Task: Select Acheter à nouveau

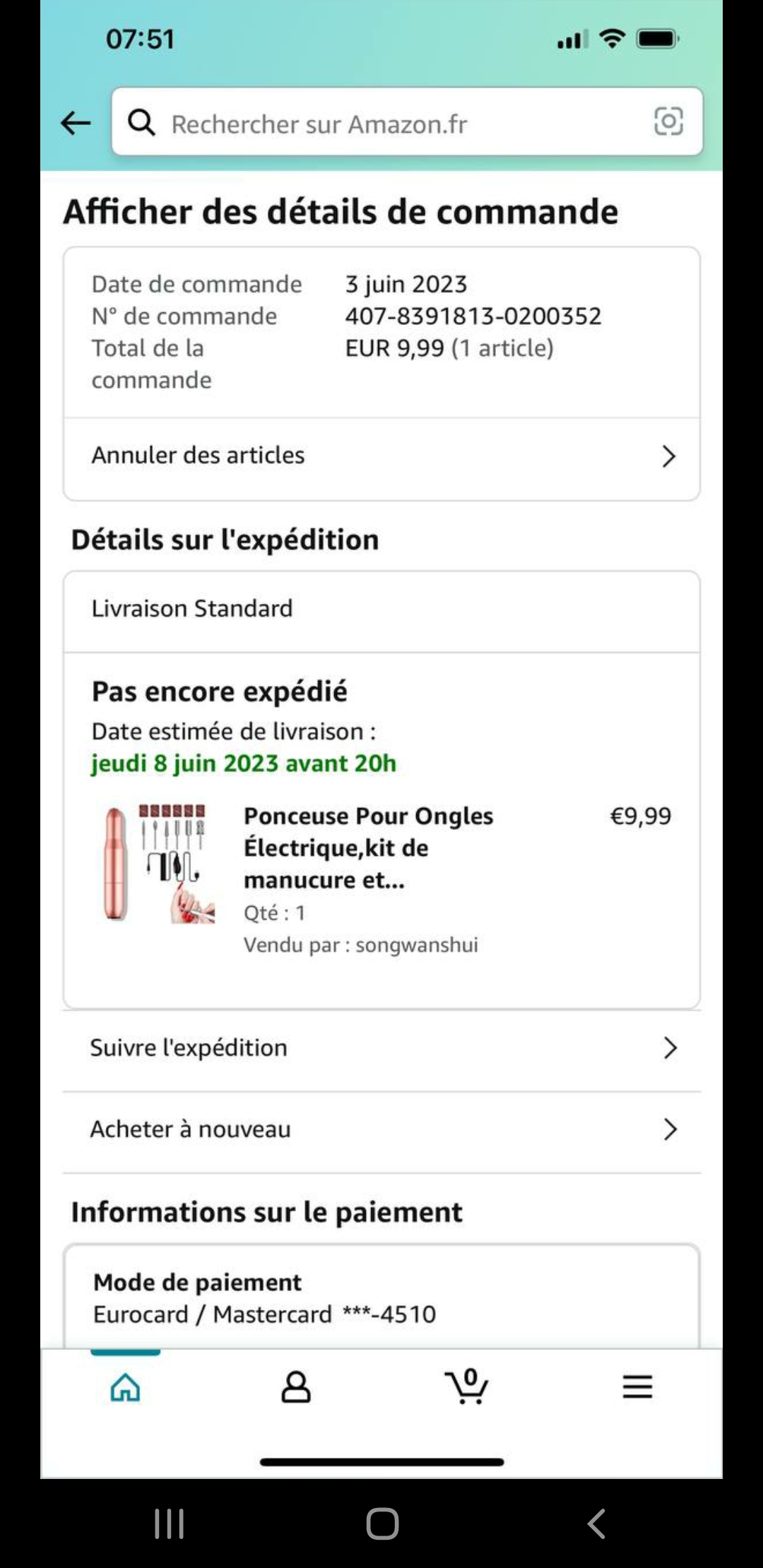Action: pyautogui.click(x=381, y=1129)
